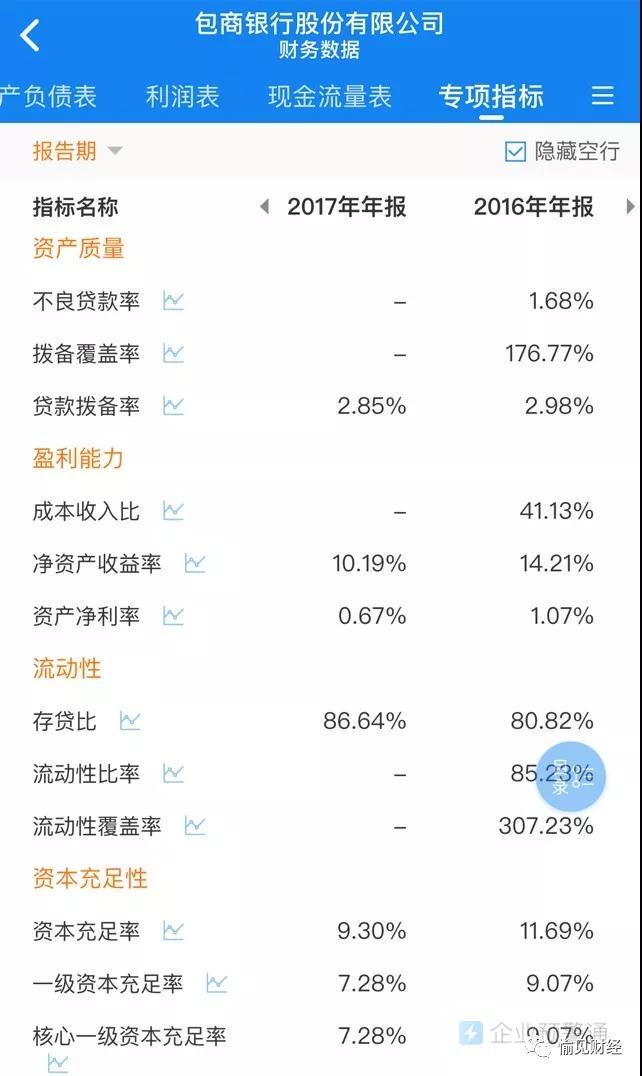Viewport: 642px width, 1076px height.
Task: Open the 产负债表 tab
Action: click(48, 97)
